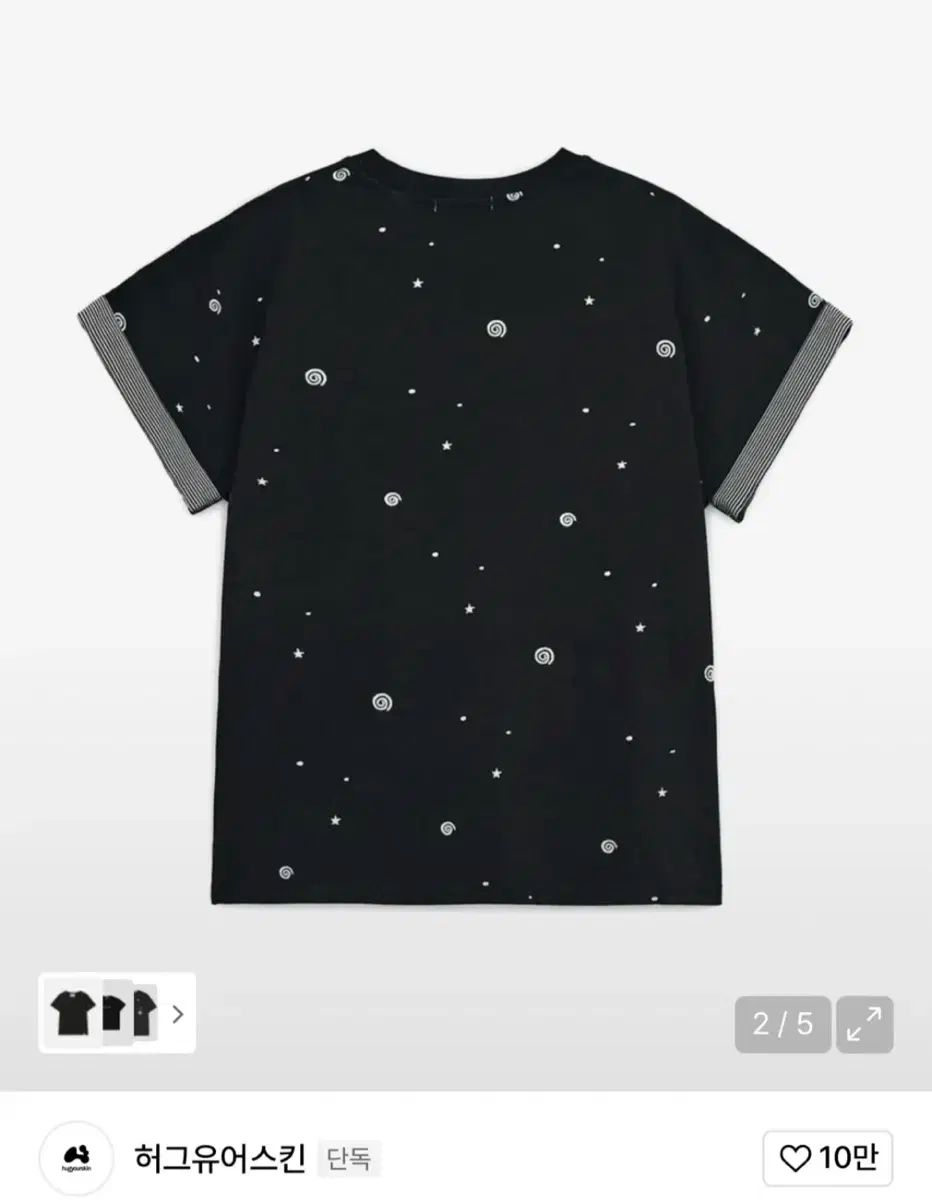
Task: Reveal remaining photos using the right chevron
Action: tap(180, 1013)
